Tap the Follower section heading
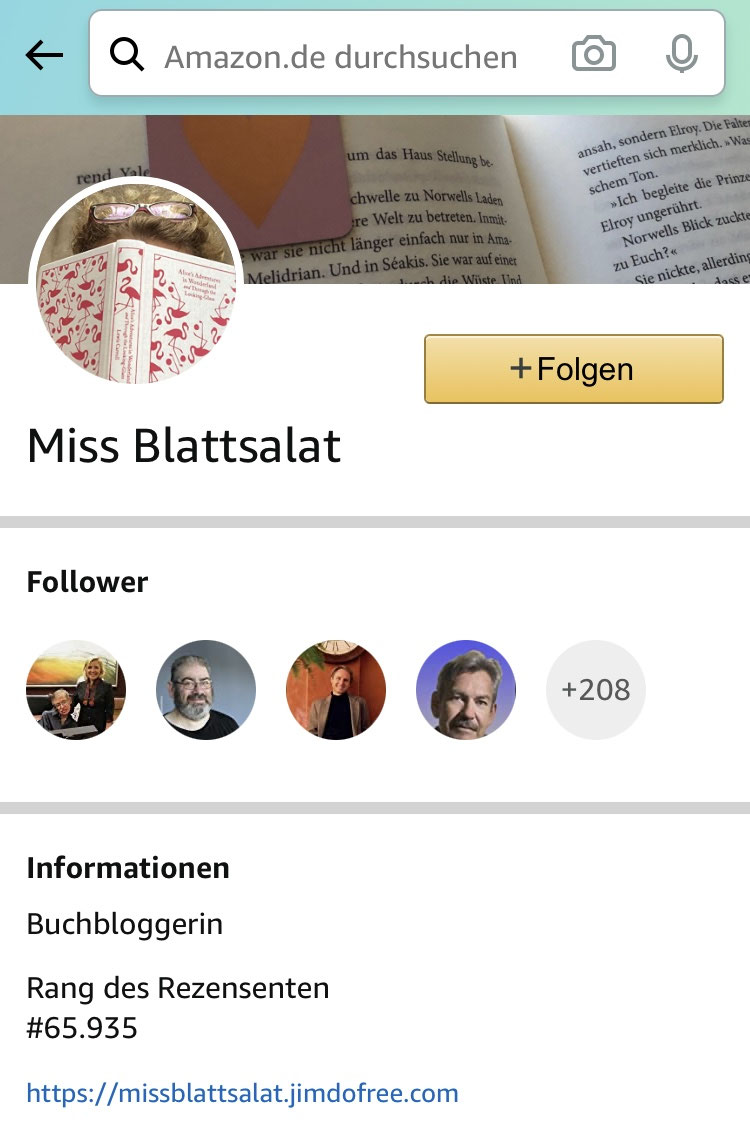This screenshot has width=750, height=1125. click(87, 582)
